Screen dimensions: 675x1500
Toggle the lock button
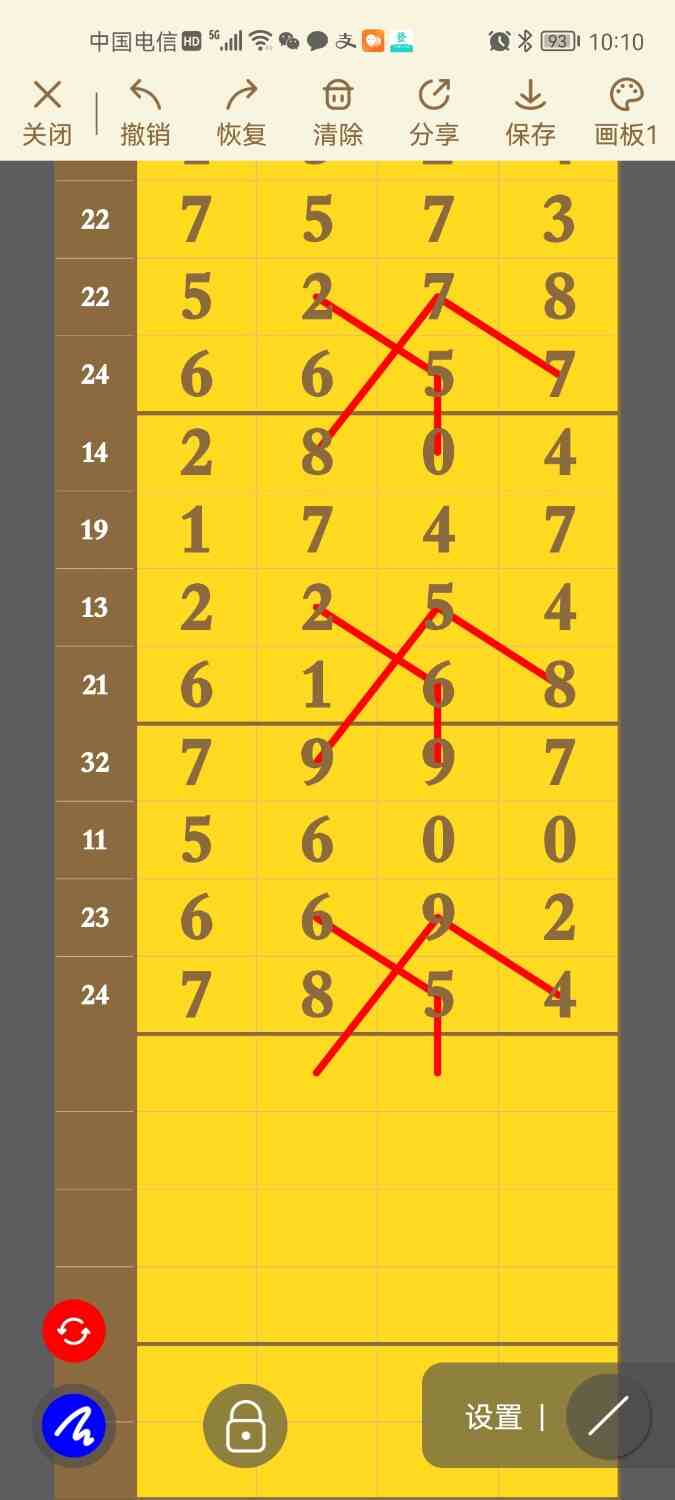[x=245, y=1425]
